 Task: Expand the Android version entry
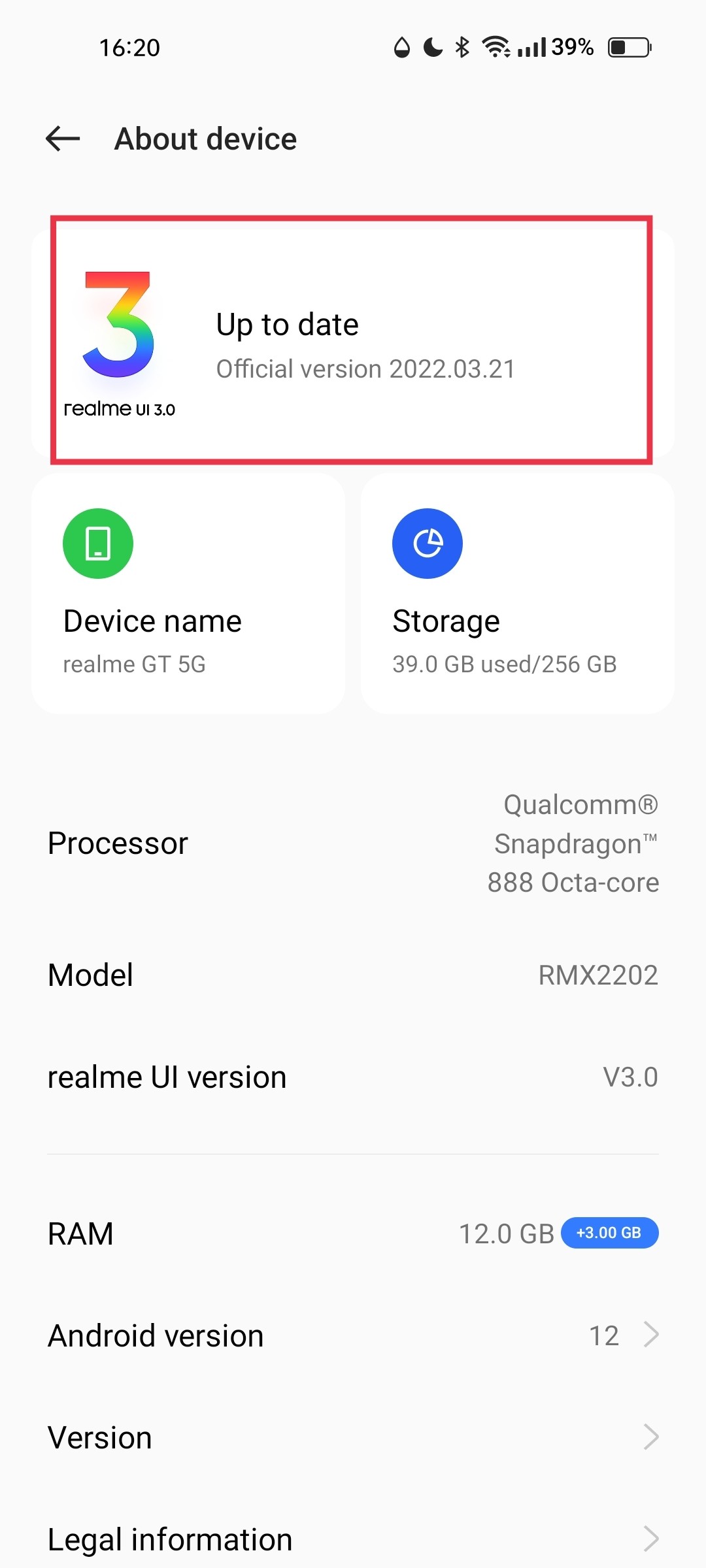pos(353,1335)
